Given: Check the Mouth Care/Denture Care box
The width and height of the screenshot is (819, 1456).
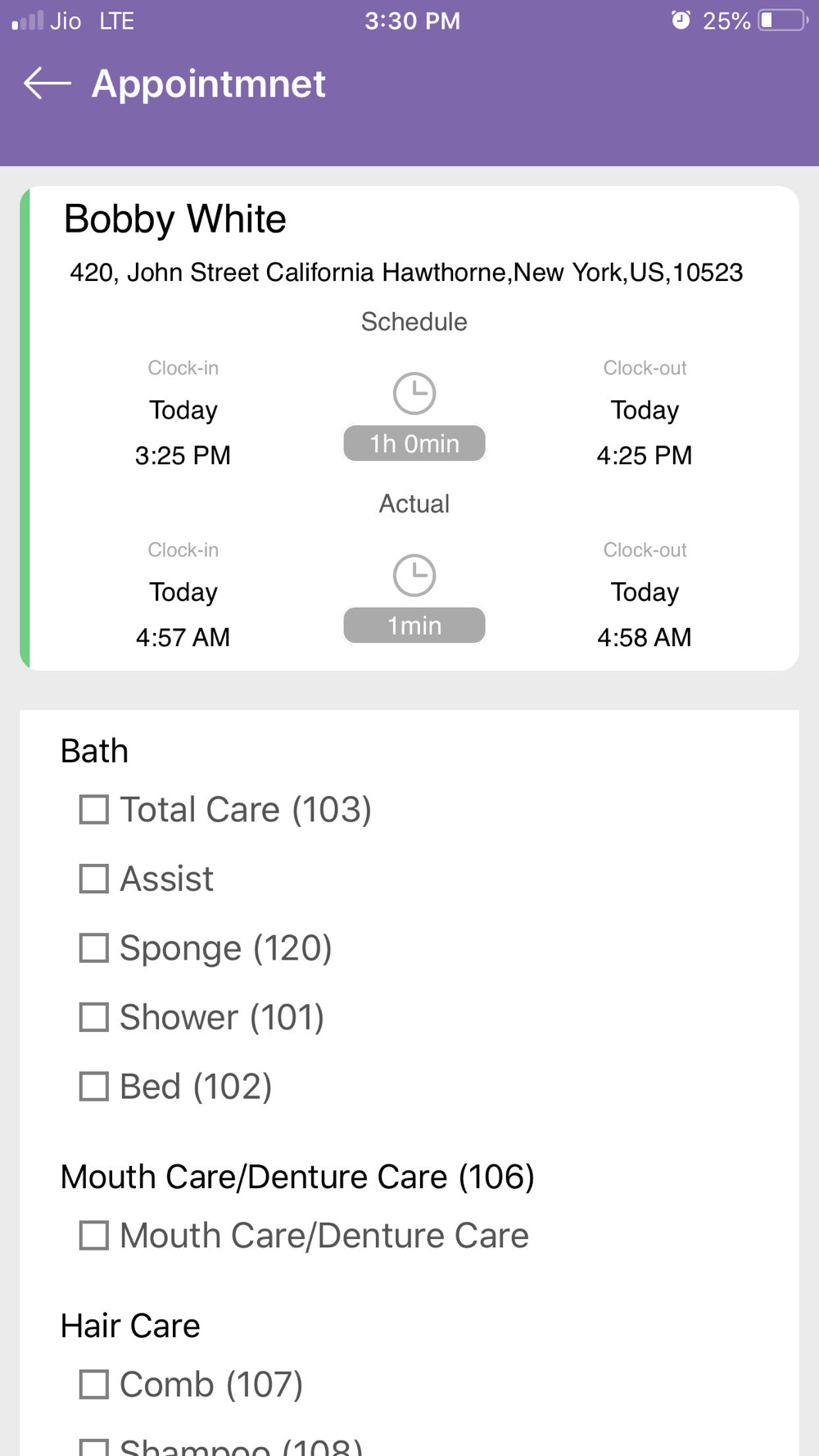Looking at the screenshot, I should (93, 1236).
